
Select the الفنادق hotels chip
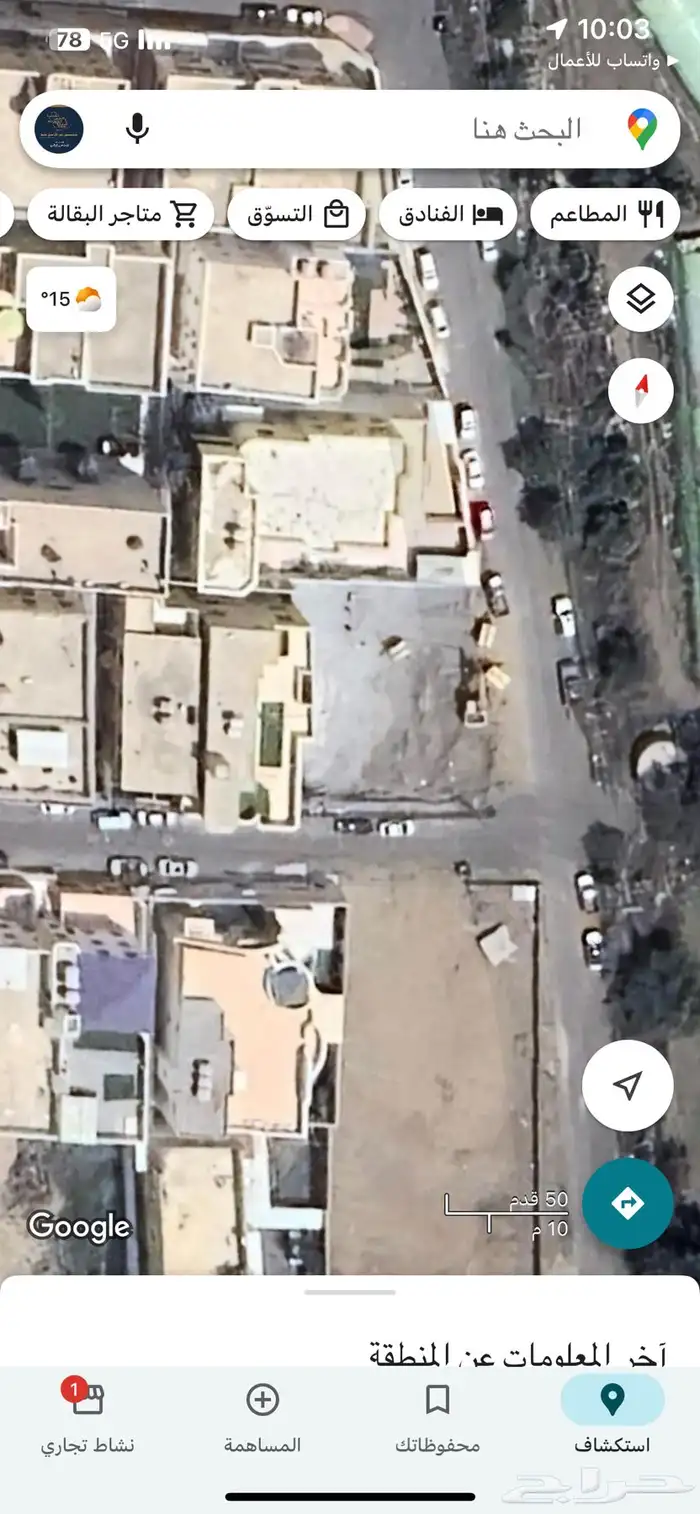coord(447,214)
